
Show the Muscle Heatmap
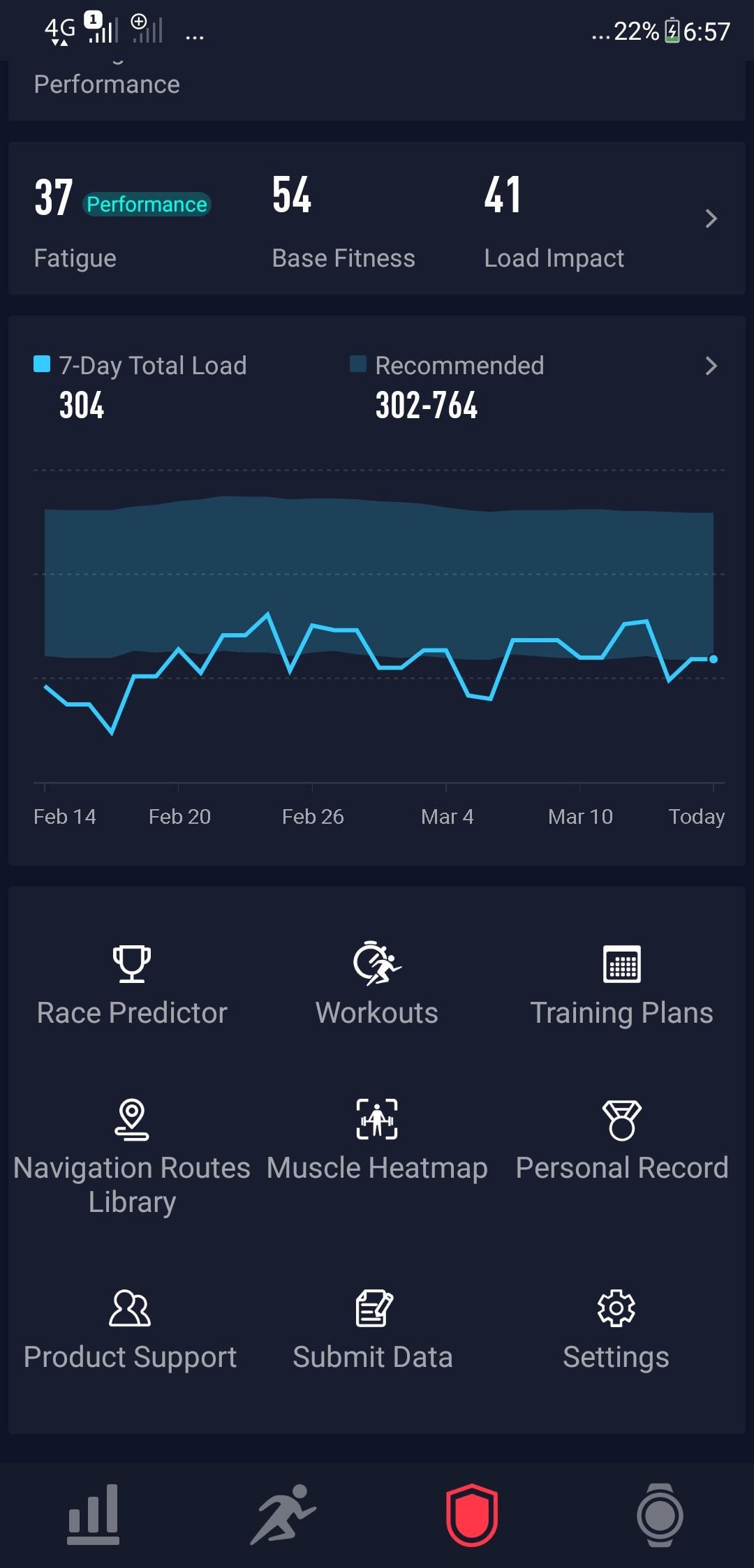click(377, 1141)
